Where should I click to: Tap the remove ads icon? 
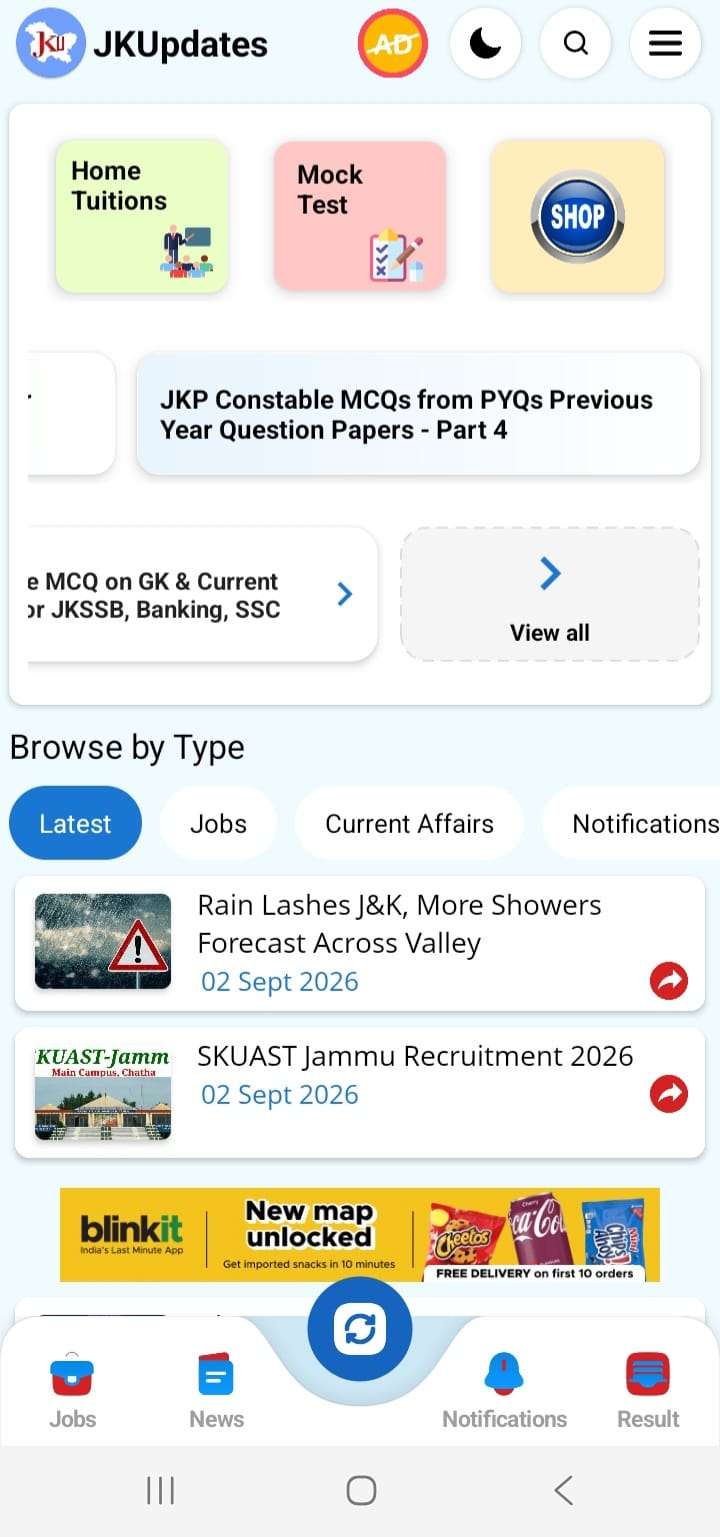(393, 44)
